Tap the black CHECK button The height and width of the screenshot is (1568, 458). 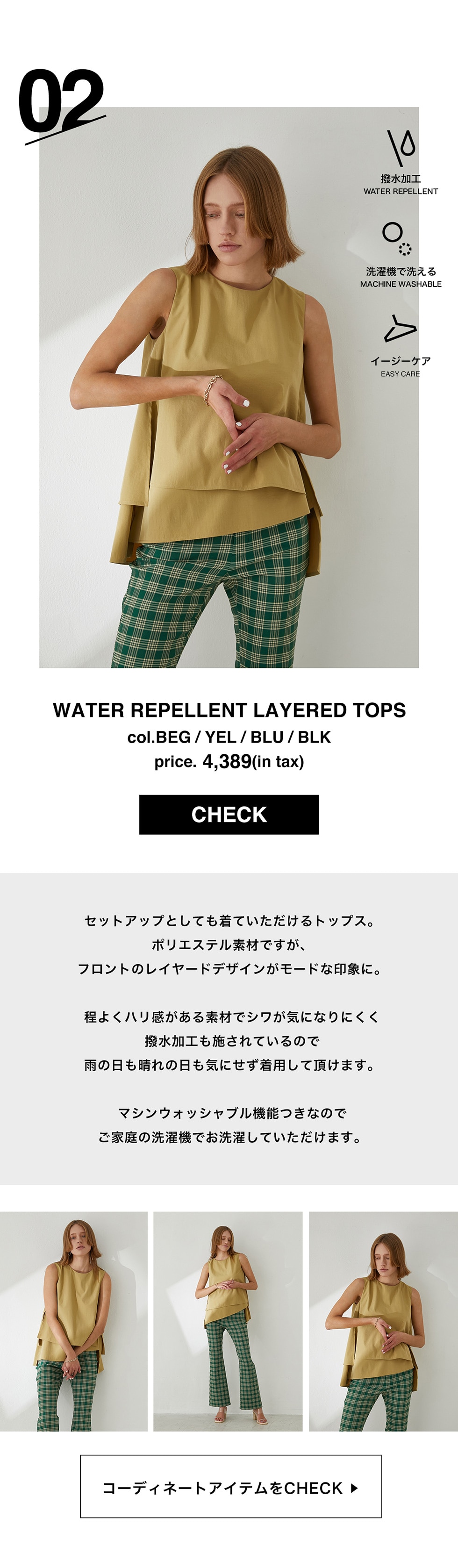click(229, 814)
